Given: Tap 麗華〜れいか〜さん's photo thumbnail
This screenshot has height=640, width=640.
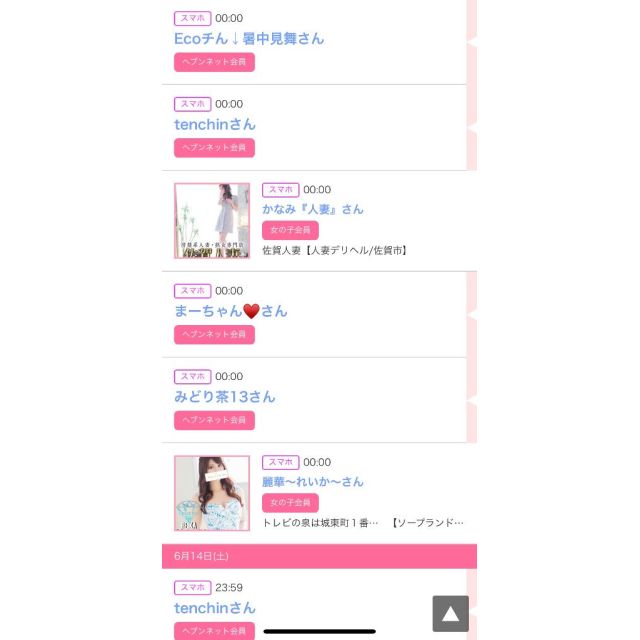Looking at the screenshot, I should point(212,493).
